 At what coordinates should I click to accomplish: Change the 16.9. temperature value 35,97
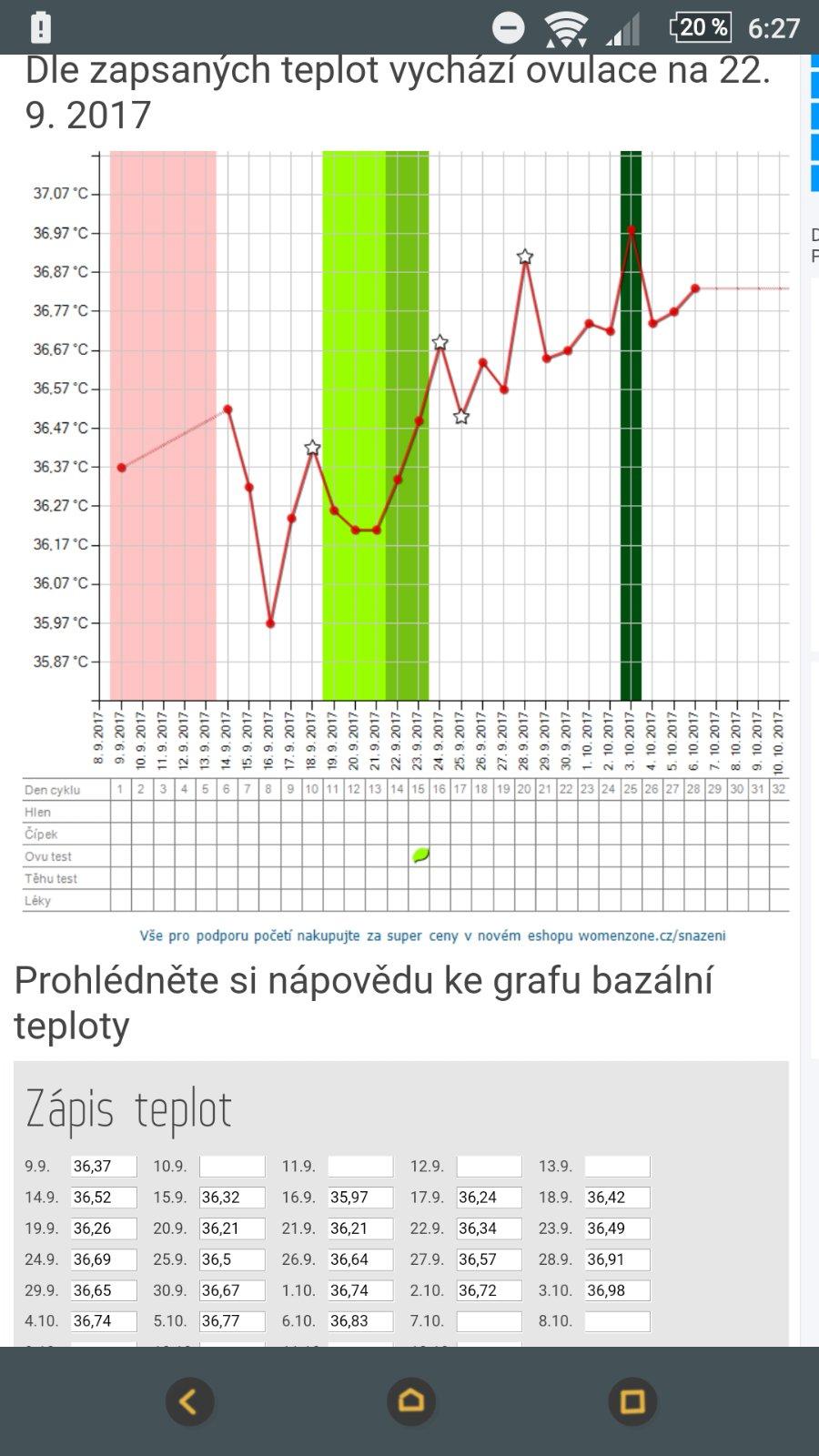click(360, 1198)
